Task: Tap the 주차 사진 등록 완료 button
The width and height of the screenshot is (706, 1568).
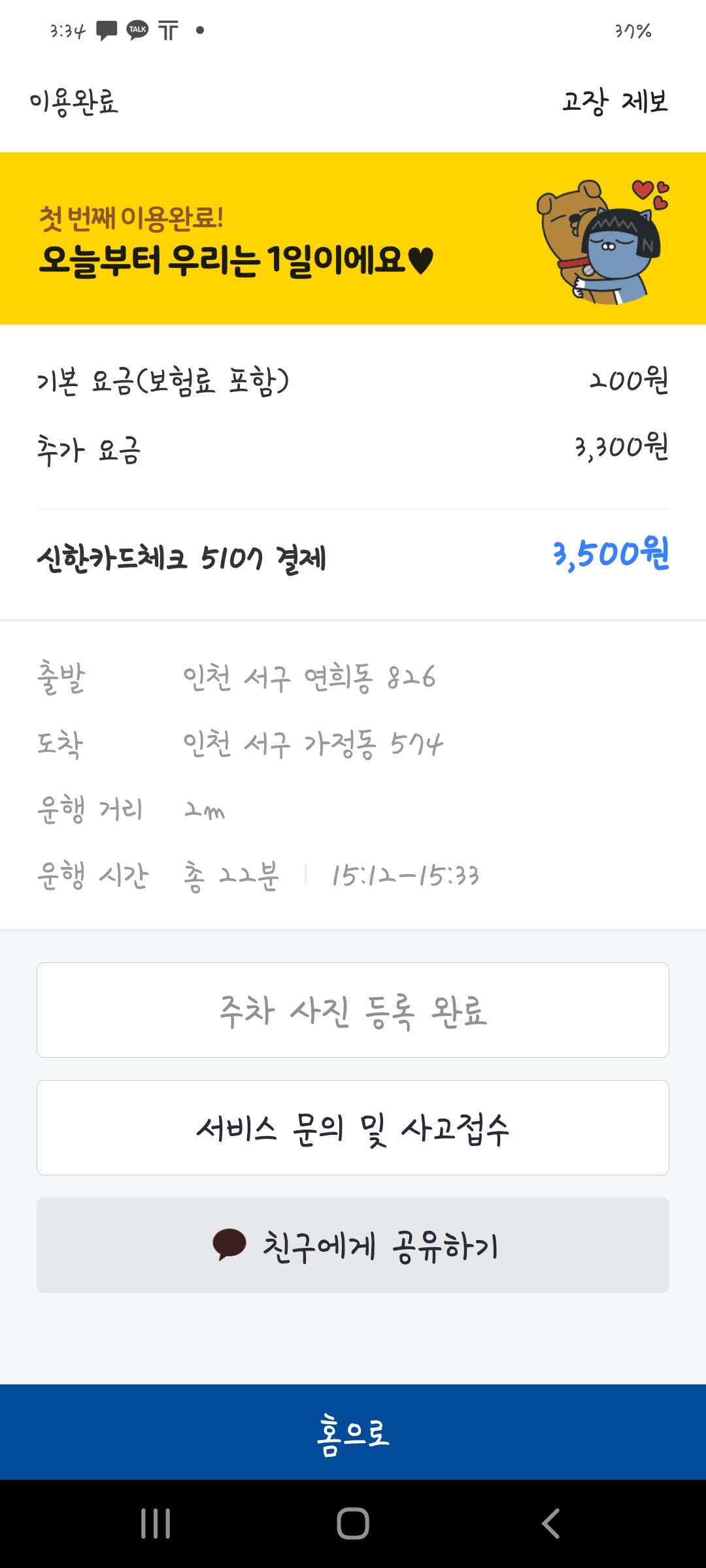Action: 353,1010
